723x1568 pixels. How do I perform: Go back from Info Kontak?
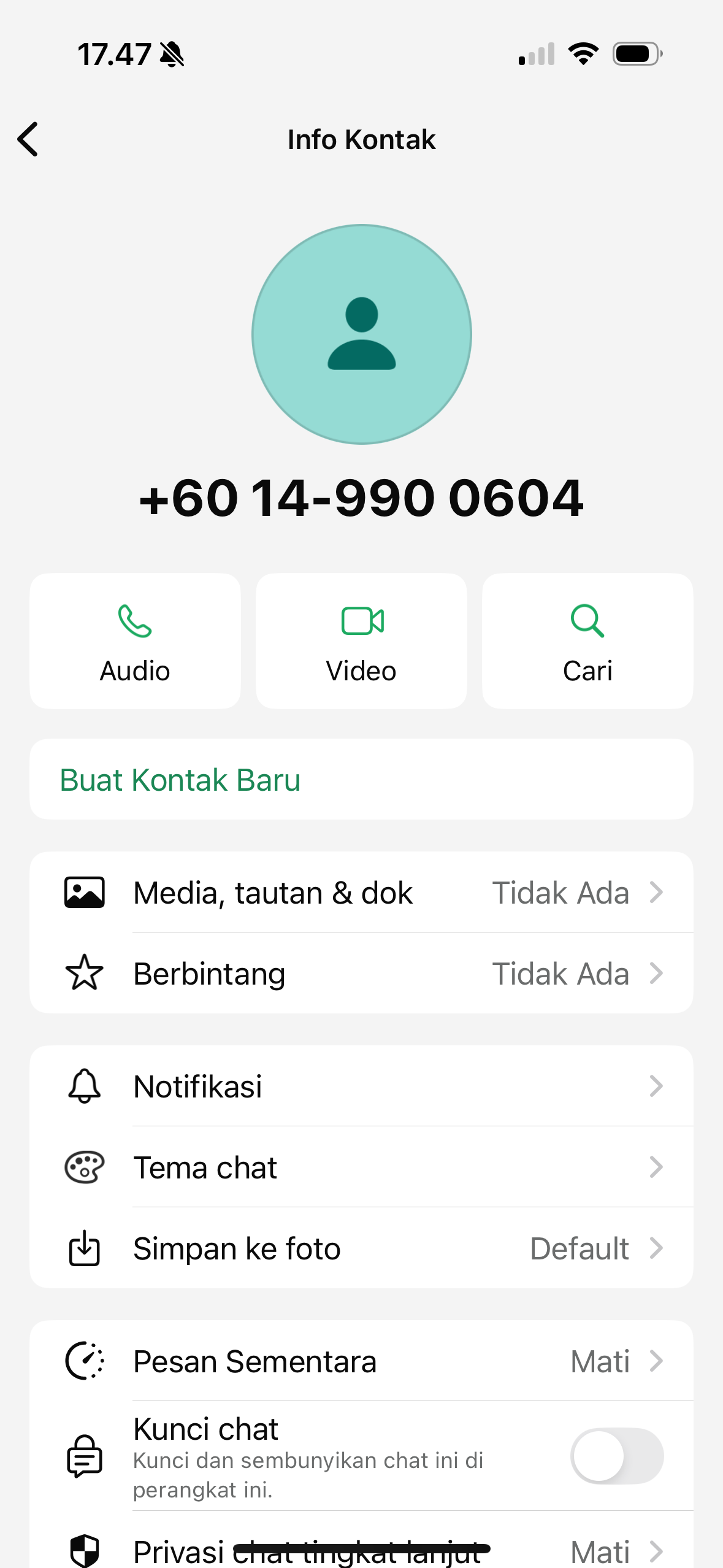coord(28,139)
